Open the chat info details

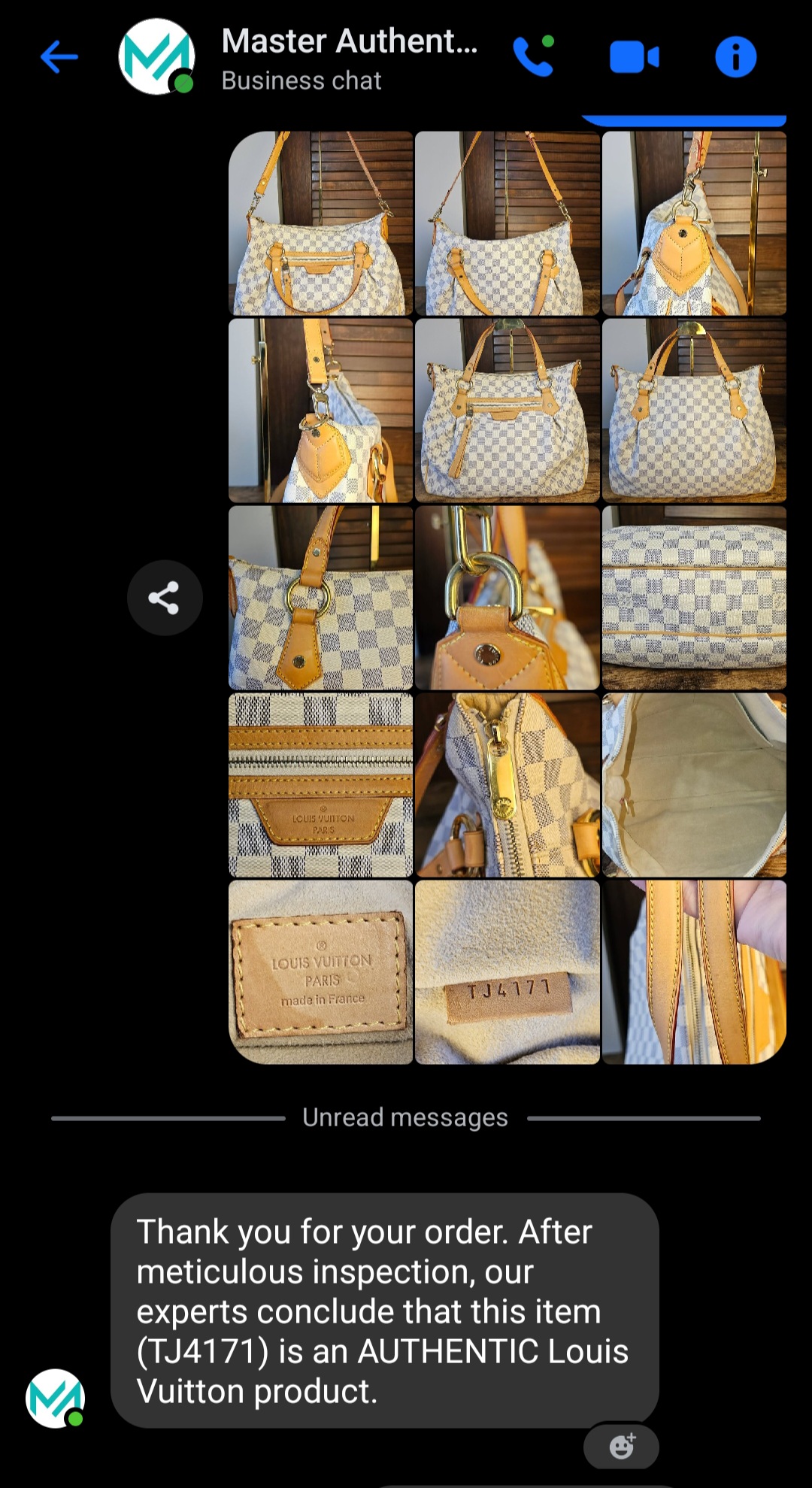point(735,57)
